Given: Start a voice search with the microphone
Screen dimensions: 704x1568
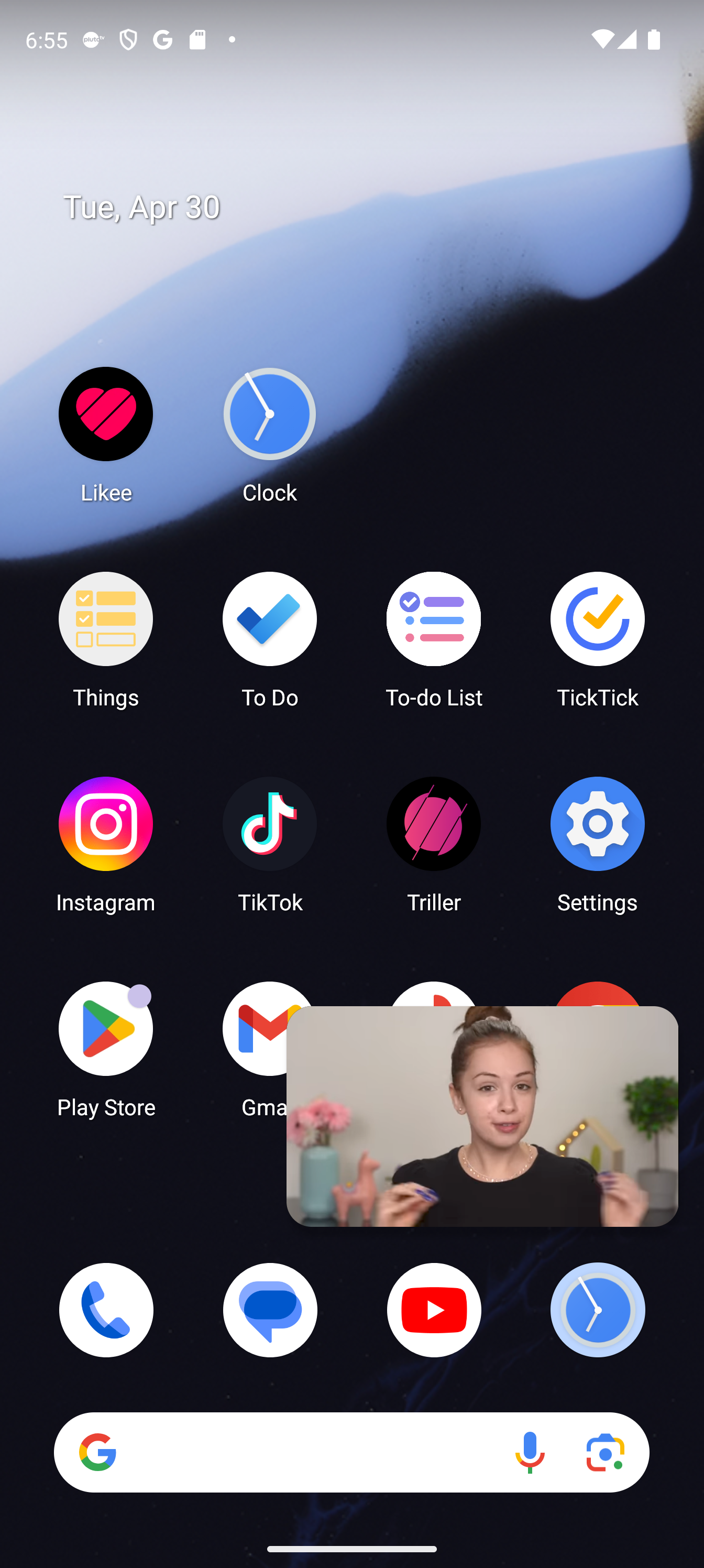Looking at the screenshot, I should click(530, 1452).
